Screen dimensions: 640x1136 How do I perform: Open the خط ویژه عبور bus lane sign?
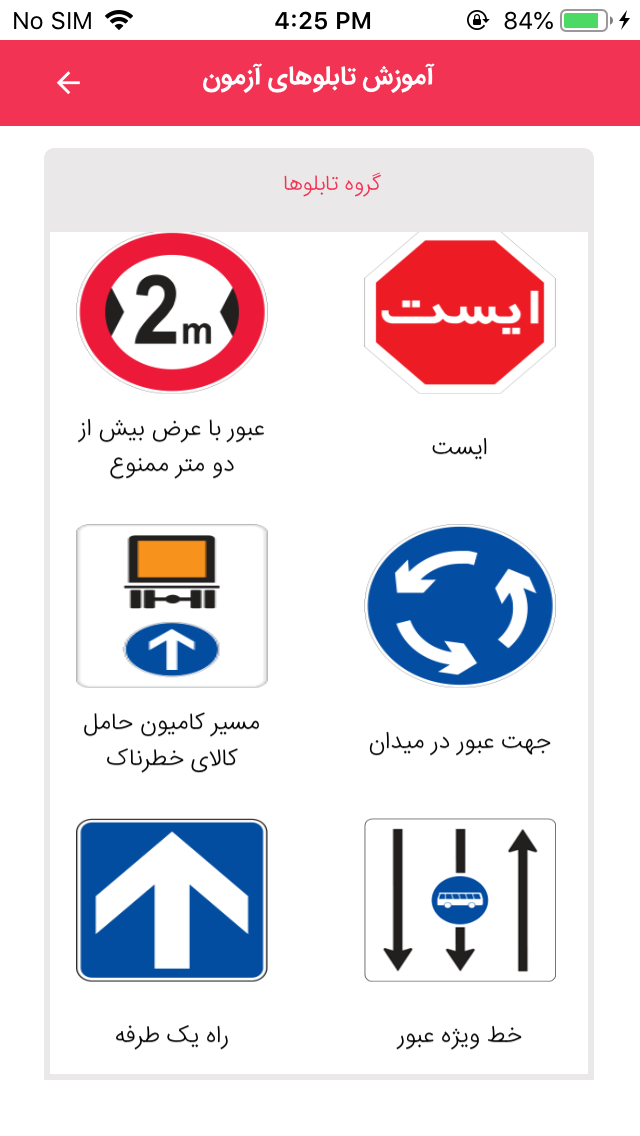pos(460,900)
